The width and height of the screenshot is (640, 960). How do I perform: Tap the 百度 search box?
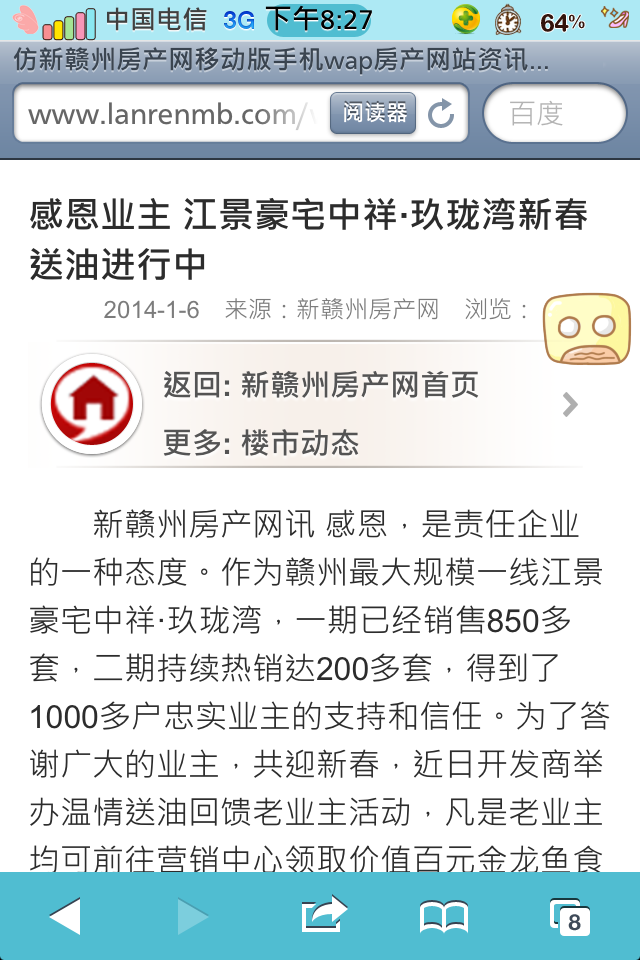555,114
